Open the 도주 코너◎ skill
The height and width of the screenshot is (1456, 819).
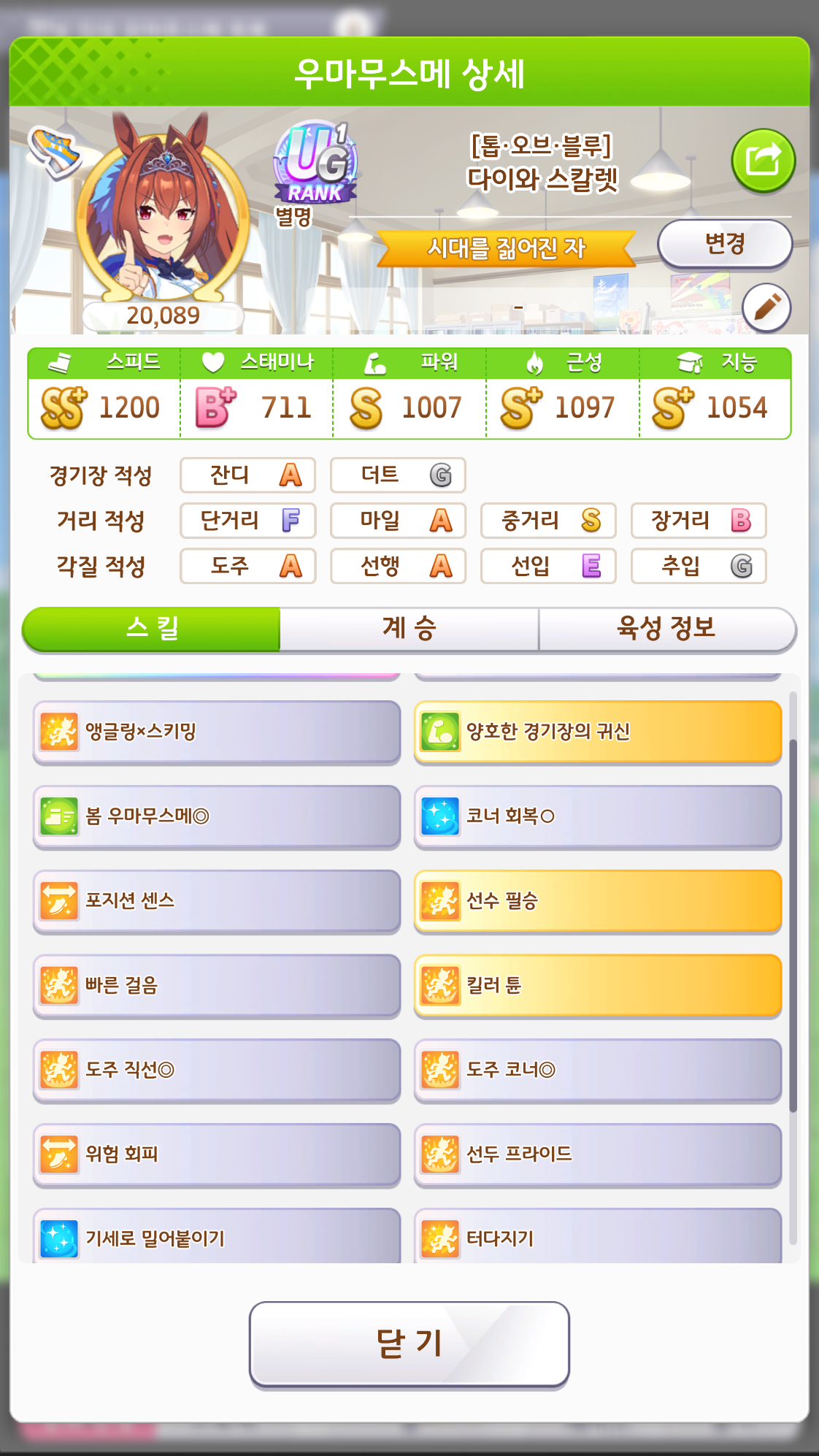598,1070
